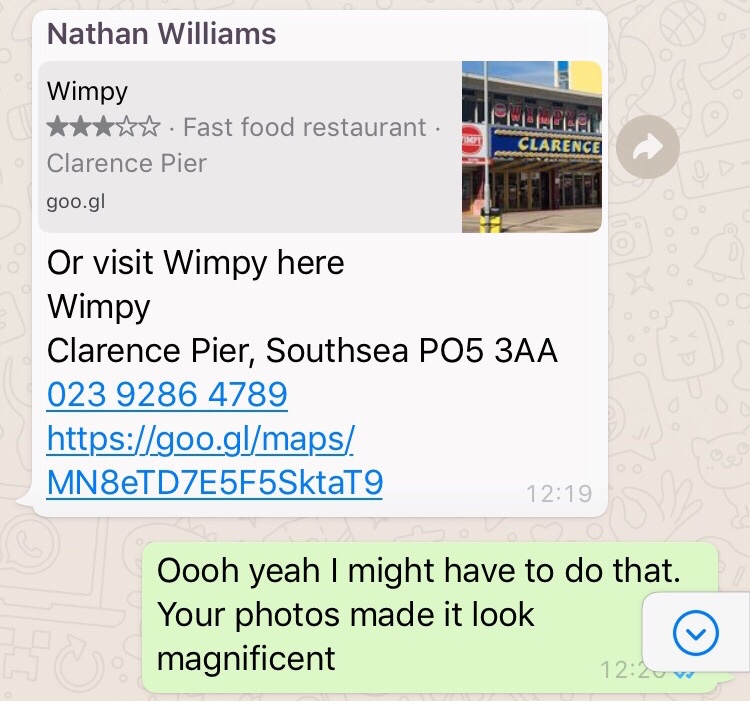This screenshot has width=750, height=701.
Task: Open the goo.gl/maps link
Action: [213, 461]
